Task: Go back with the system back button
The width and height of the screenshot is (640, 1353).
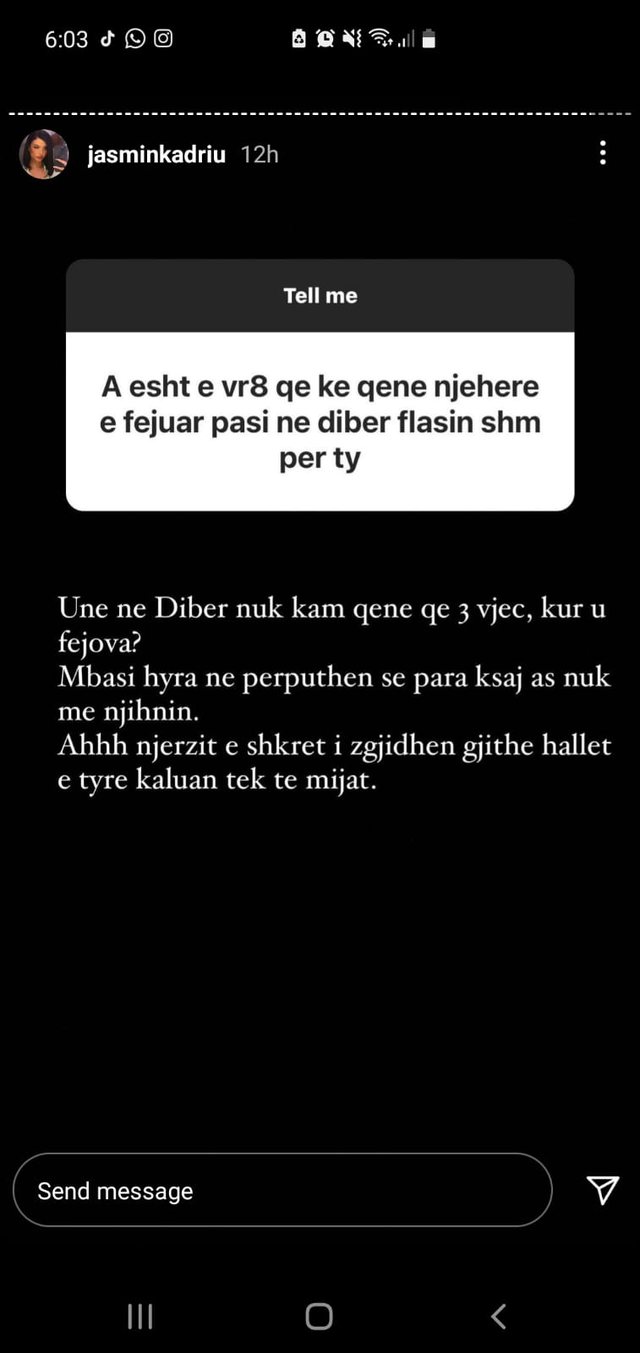Action: [499, 1316]
